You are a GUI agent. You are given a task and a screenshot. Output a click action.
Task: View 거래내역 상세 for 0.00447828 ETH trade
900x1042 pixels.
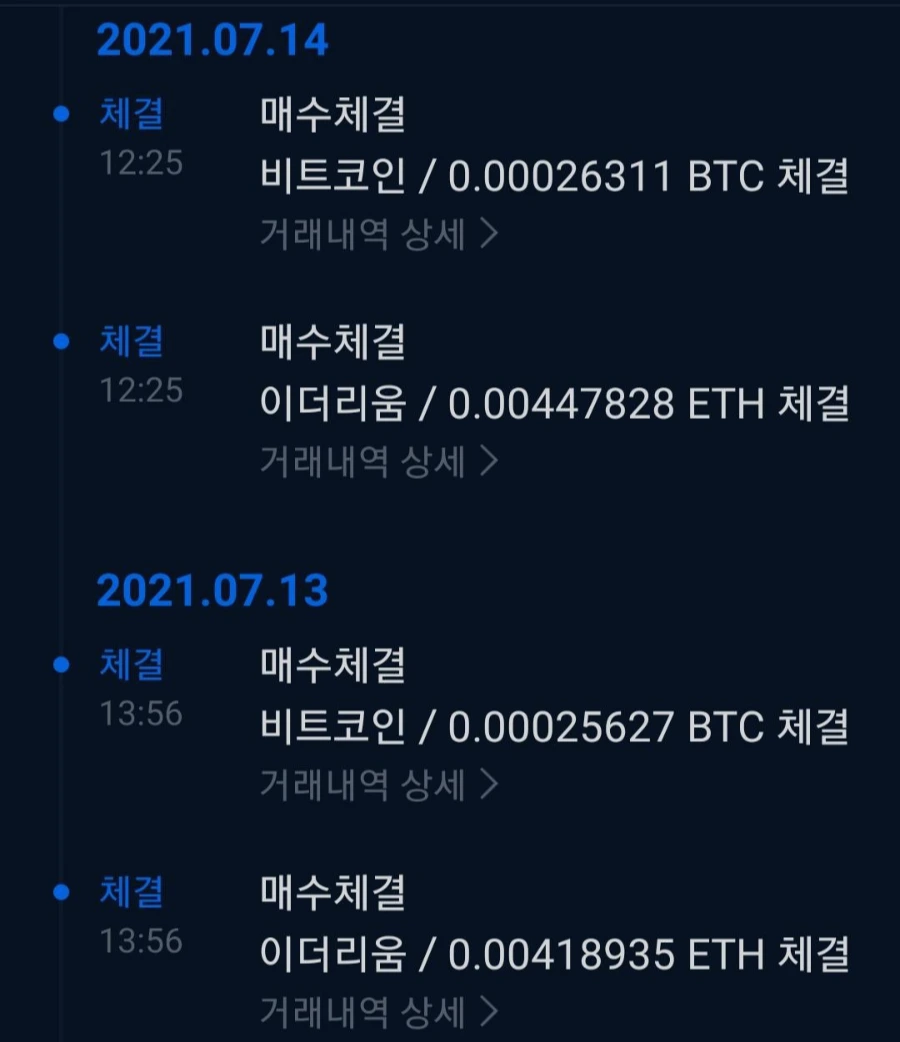pos(378,461)
